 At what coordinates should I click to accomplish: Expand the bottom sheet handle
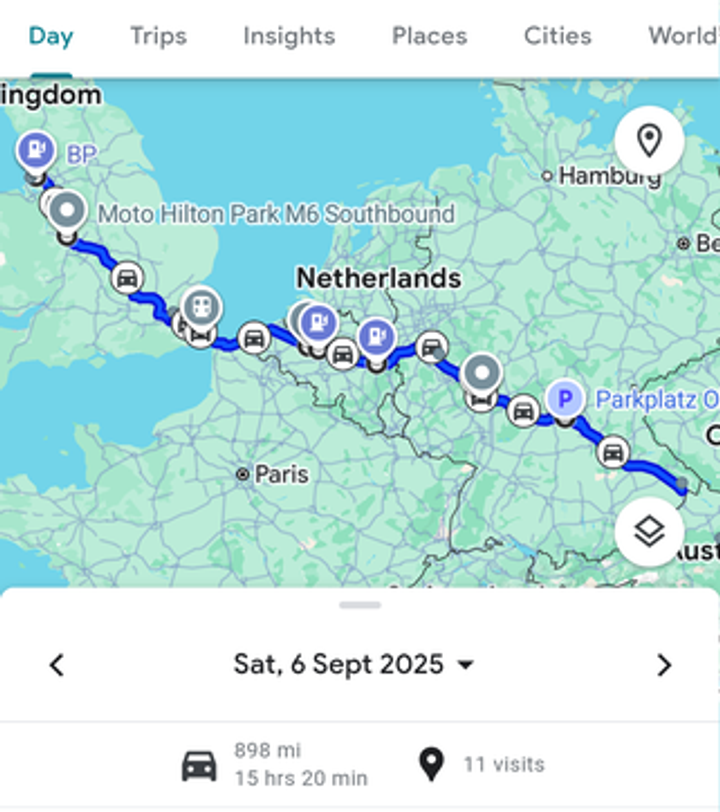click(360, 605)
